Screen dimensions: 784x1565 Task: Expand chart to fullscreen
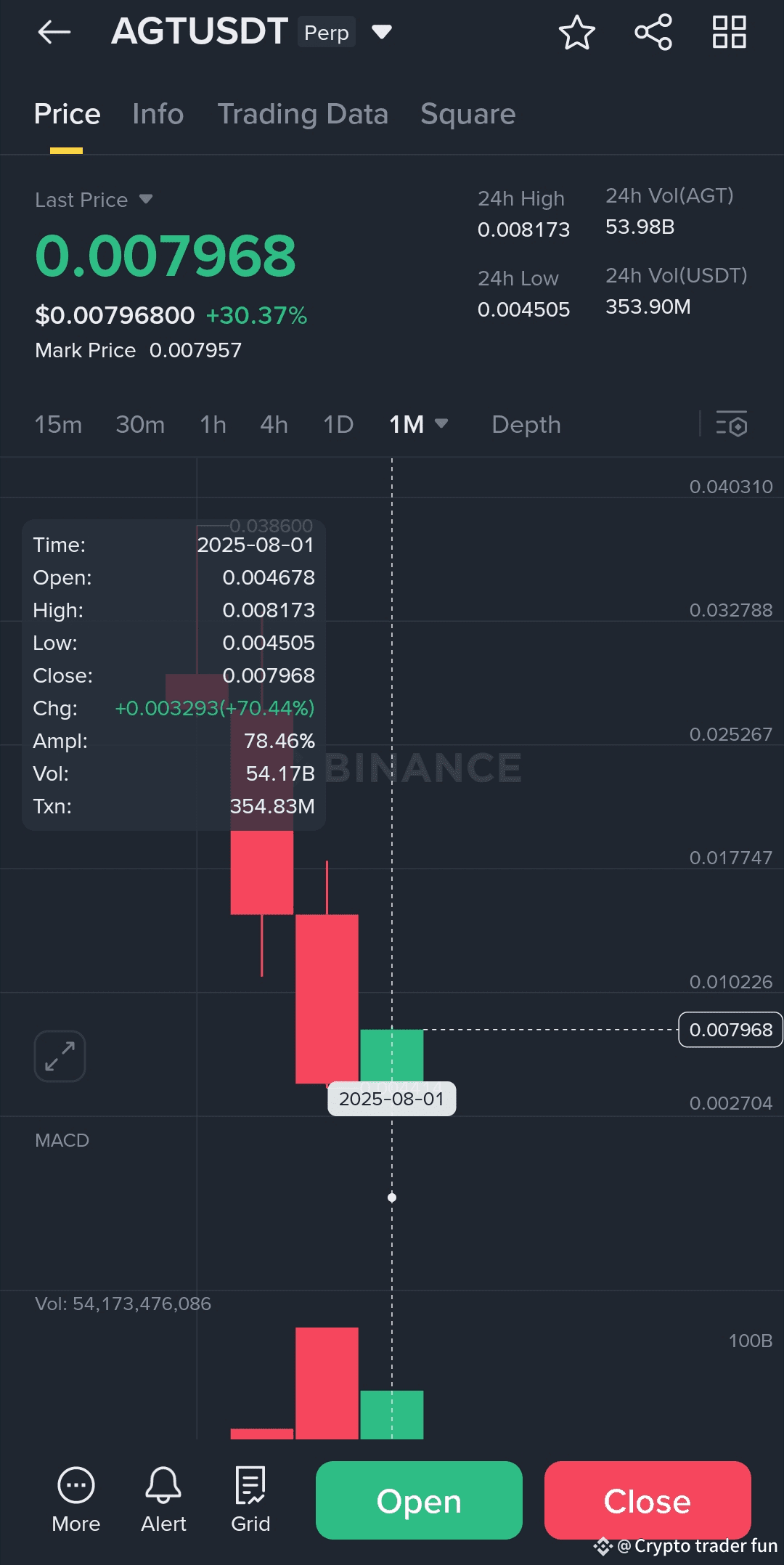[x=60, y=1056]
